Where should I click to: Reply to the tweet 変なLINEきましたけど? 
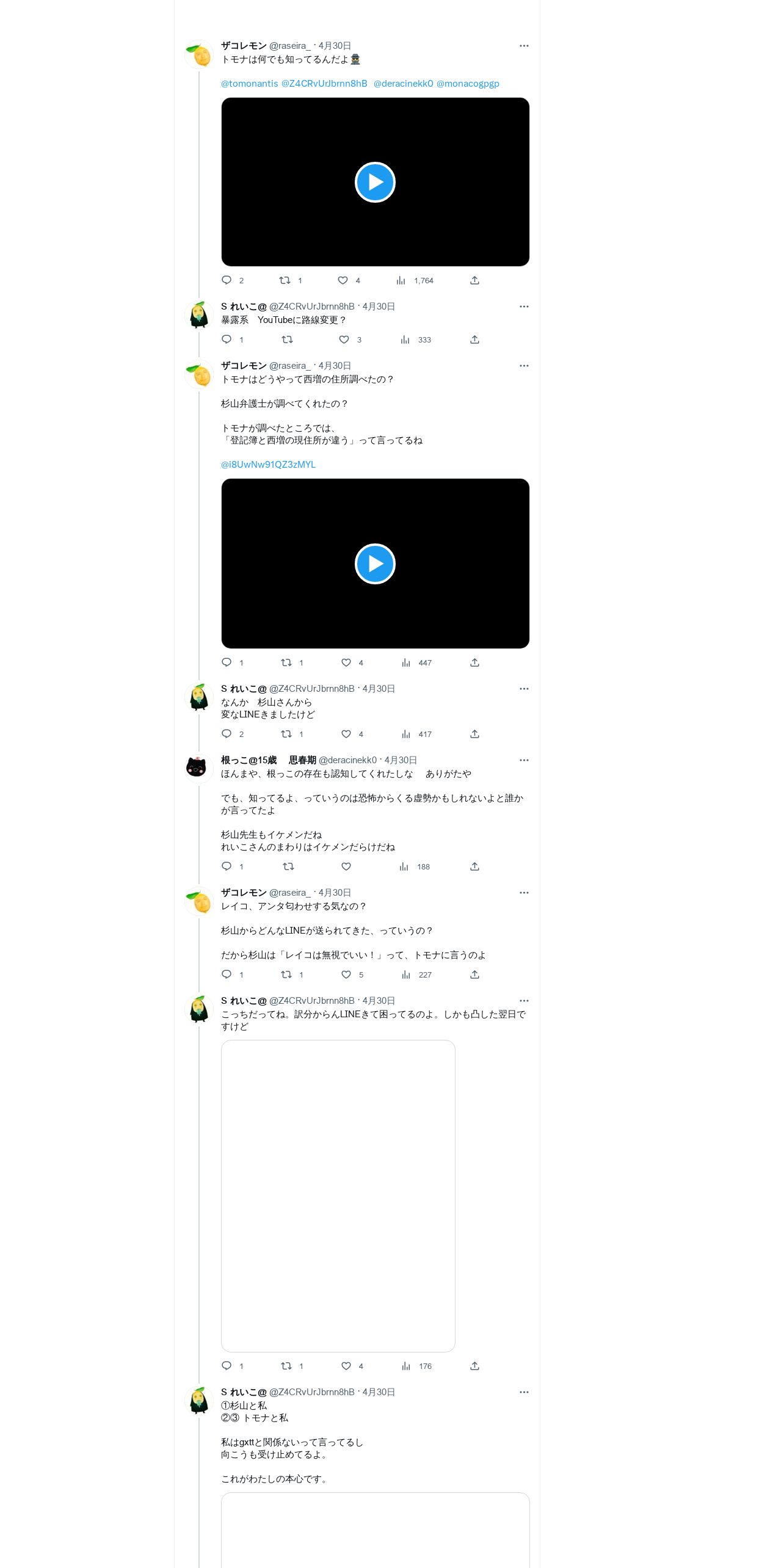tap(227, 734)
